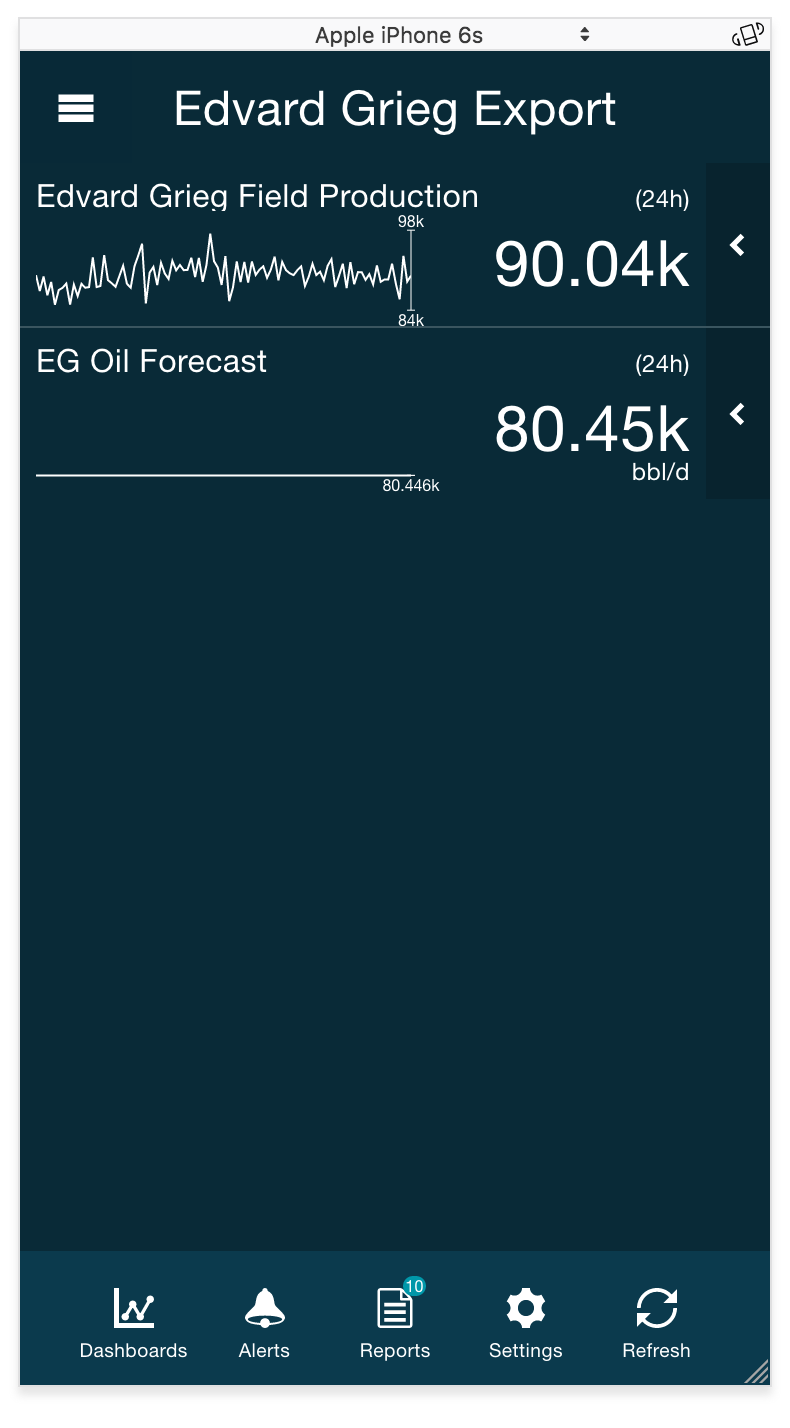This screenshot has width=790, height=1428.
Task: Open the Edvard Grieg Field Production card
Action: coord(363,245)
